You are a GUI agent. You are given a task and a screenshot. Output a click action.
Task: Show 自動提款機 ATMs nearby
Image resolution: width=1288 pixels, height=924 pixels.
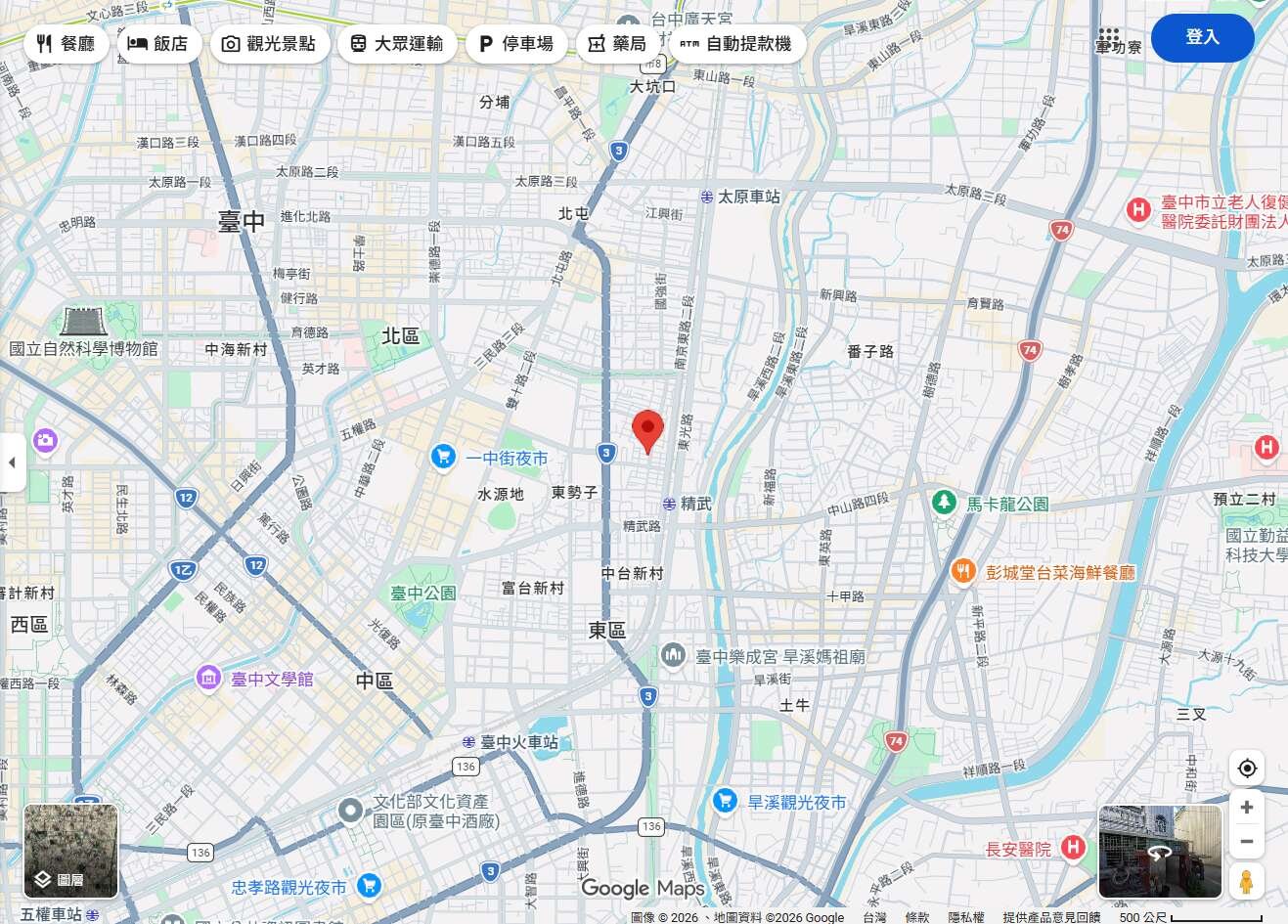pos(735,44)
